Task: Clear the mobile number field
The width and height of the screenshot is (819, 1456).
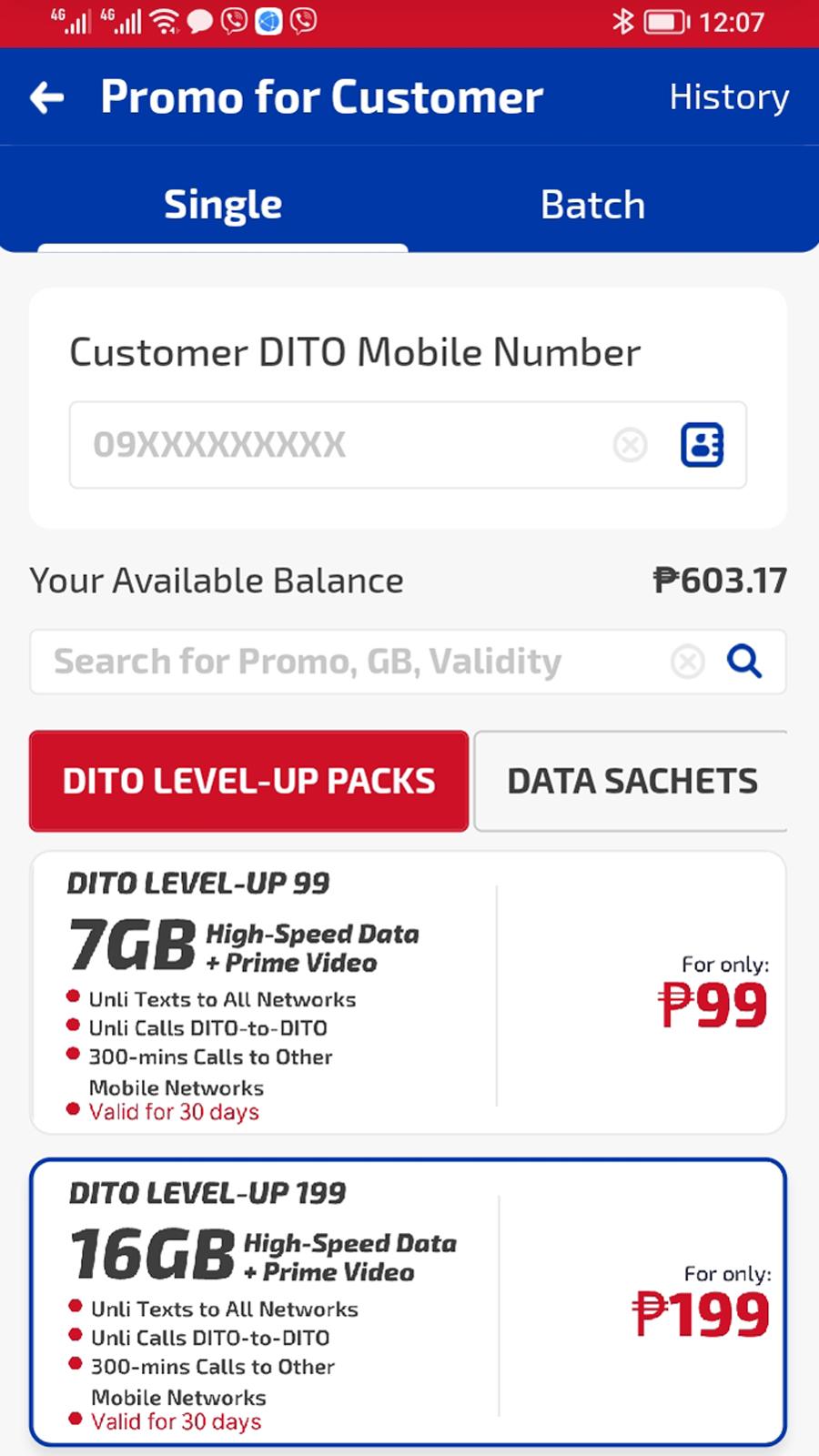Action: (630, 445)
